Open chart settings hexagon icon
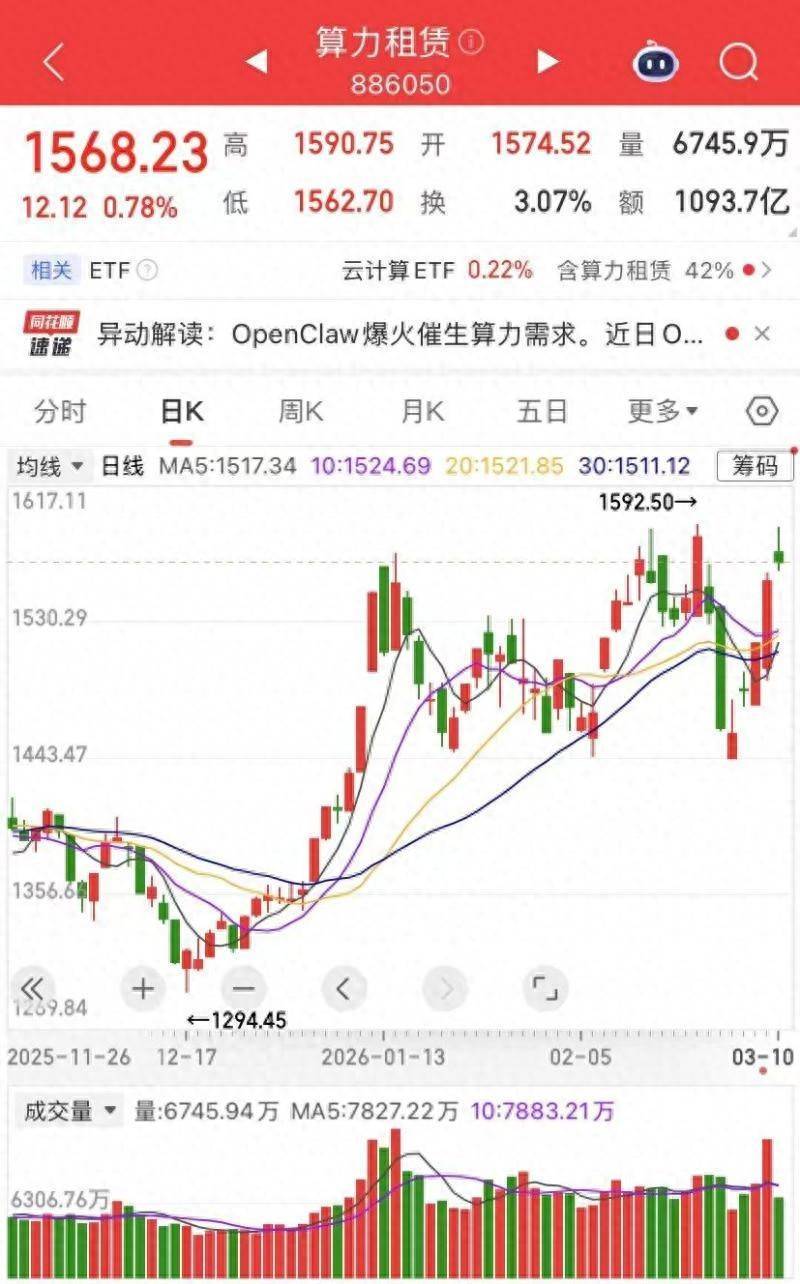 [762, 411]
